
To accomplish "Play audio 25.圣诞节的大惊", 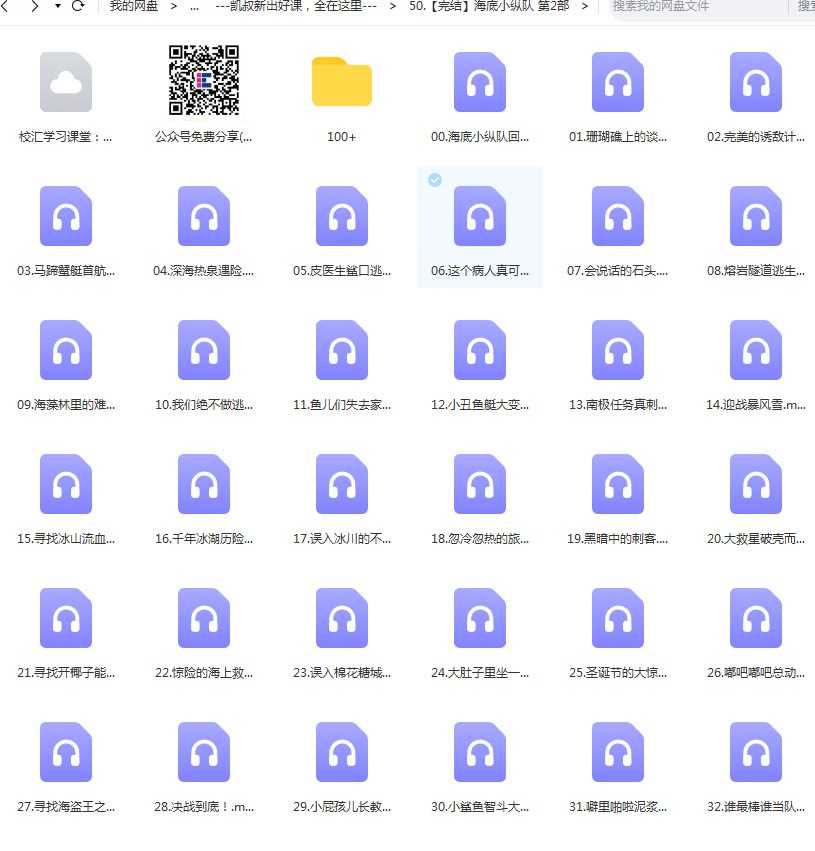I will (x=618, y=618).
